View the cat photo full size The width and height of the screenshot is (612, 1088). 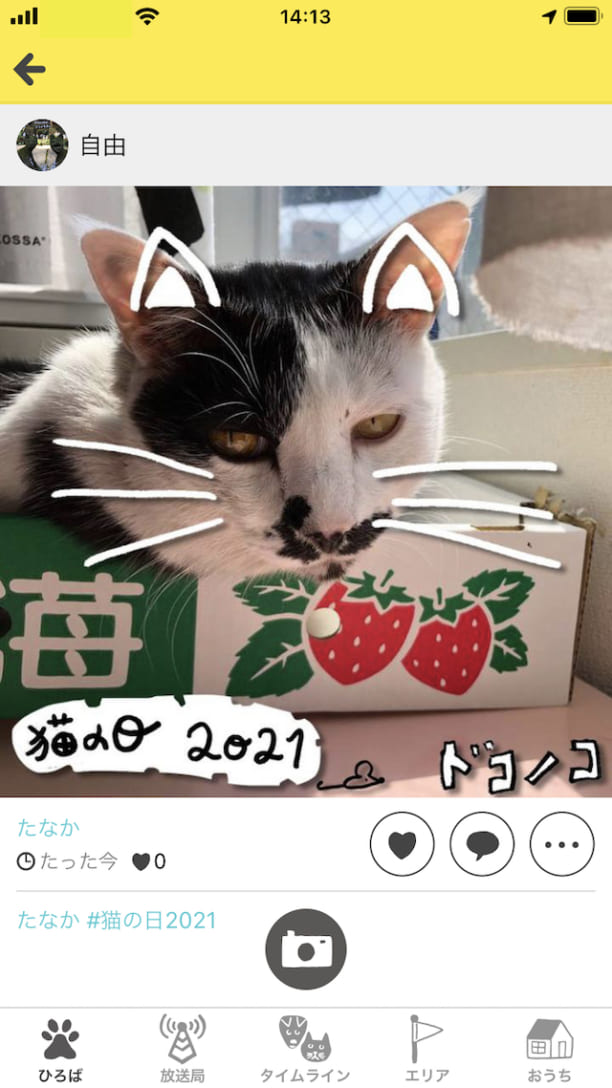pyautogui.click(x=306, y=490)
